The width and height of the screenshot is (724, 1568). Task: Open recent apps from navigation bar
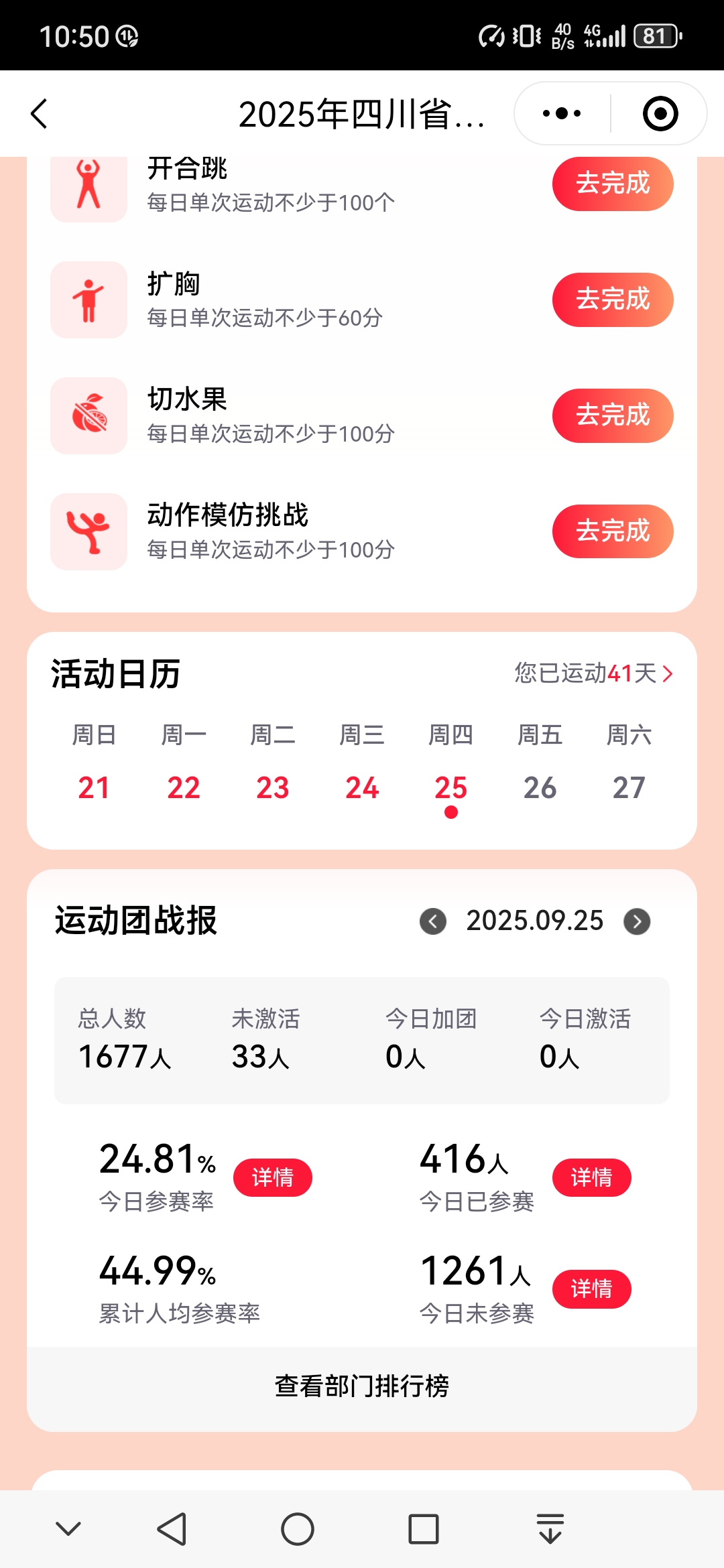pyautogui.click(x=423, y=1529)
